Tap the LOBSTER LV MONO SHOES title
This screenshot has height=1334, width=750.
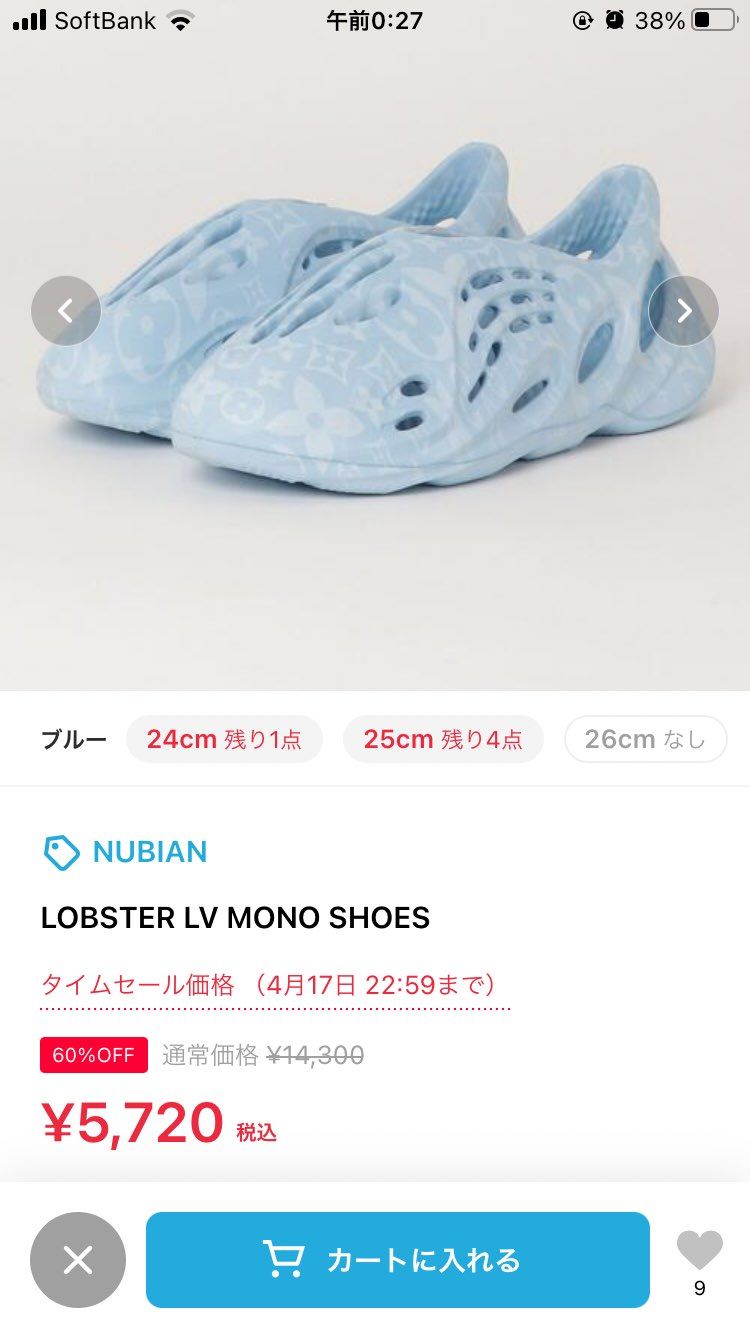pyautogui.click(x=235, y=917)
